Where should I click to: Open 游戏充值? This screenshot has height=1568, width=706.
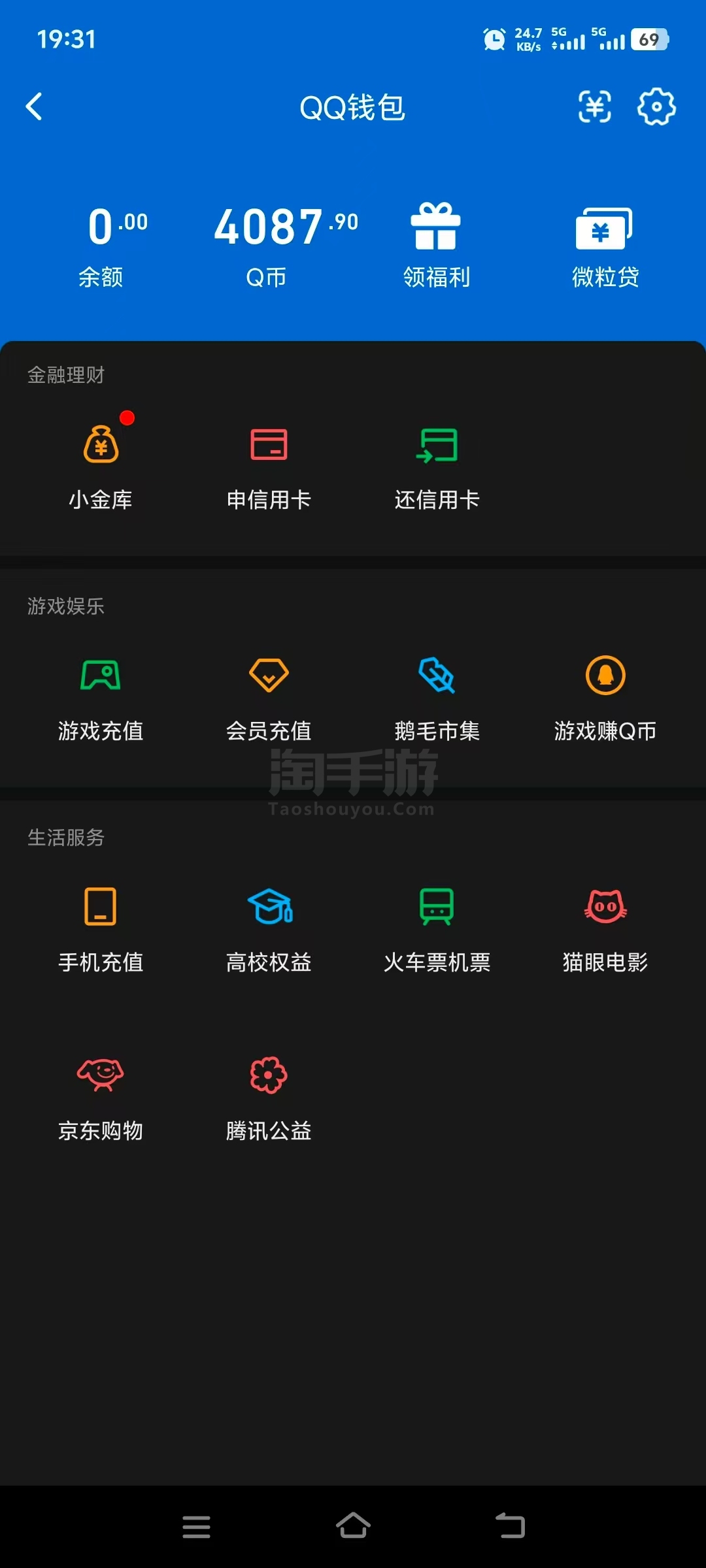(x=101, y=696)
